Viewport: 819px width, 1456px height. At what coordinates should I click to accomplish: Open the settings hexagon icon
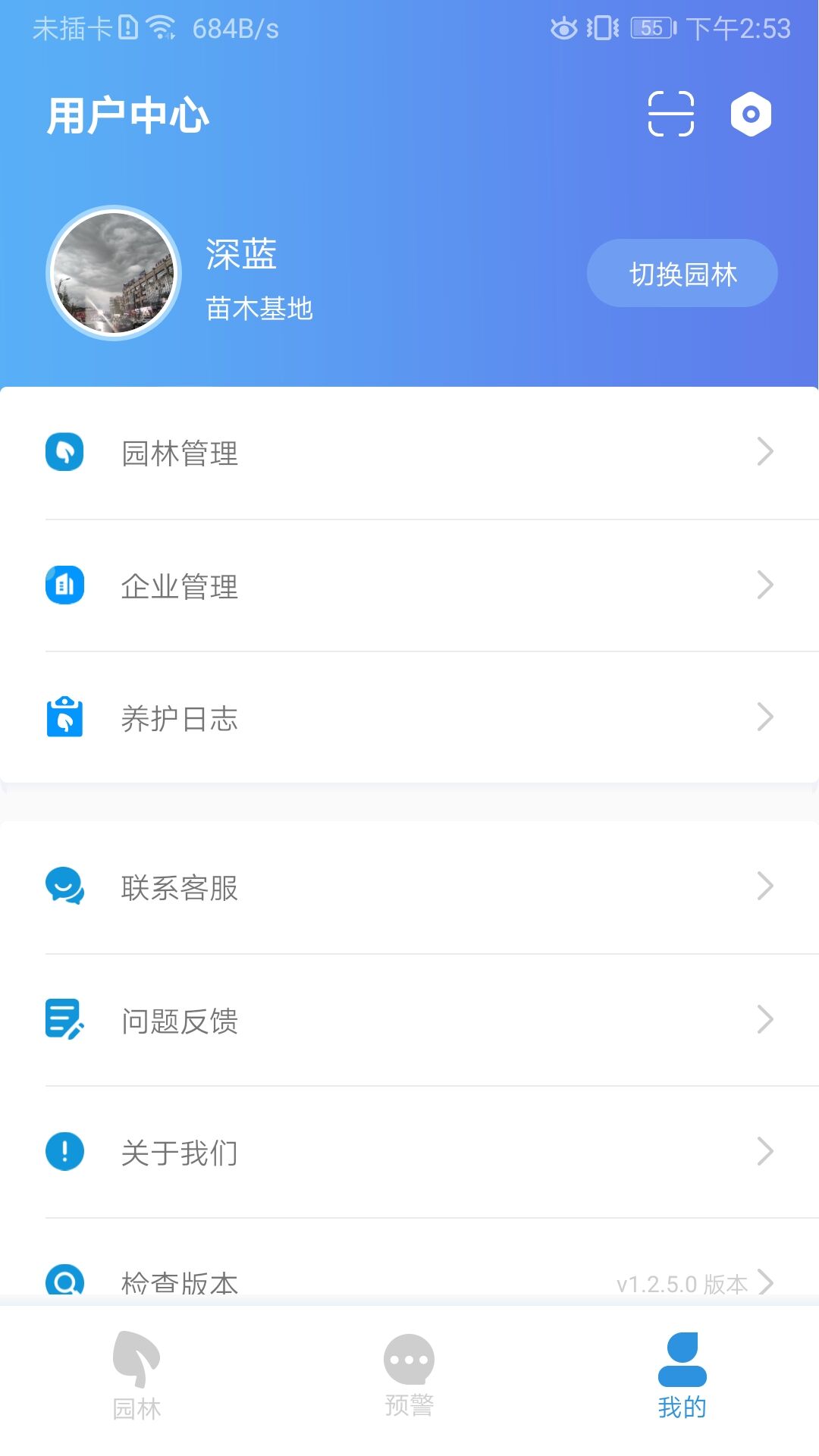pos(751,115)
